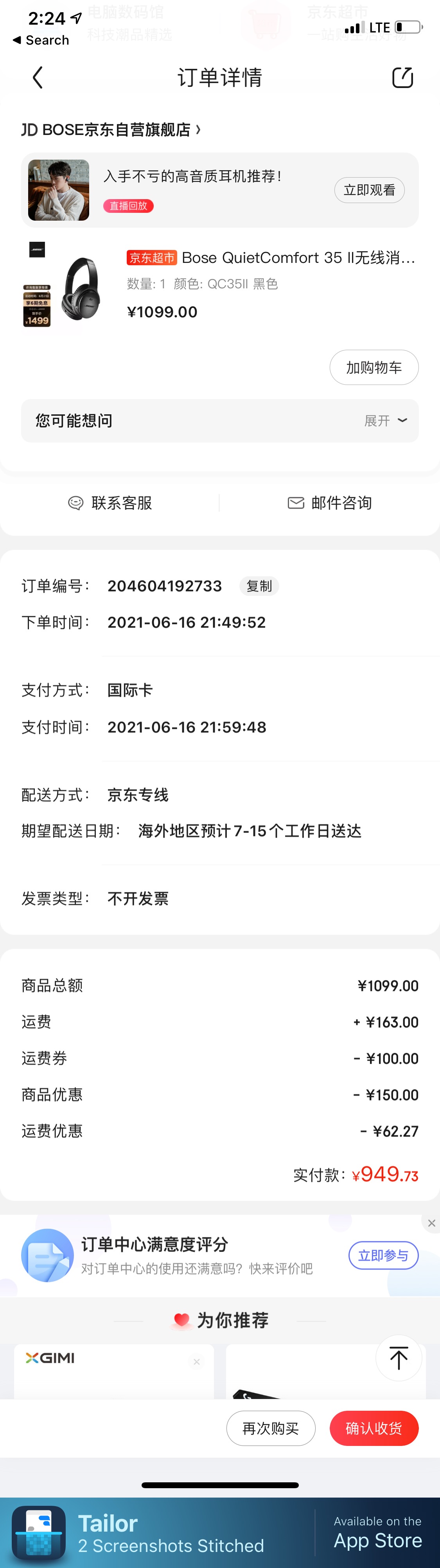The height and width of the screenshot is (1568, 440).
Task: Tap 立即参与 to rate order center
Action: tap(383, 1255)
